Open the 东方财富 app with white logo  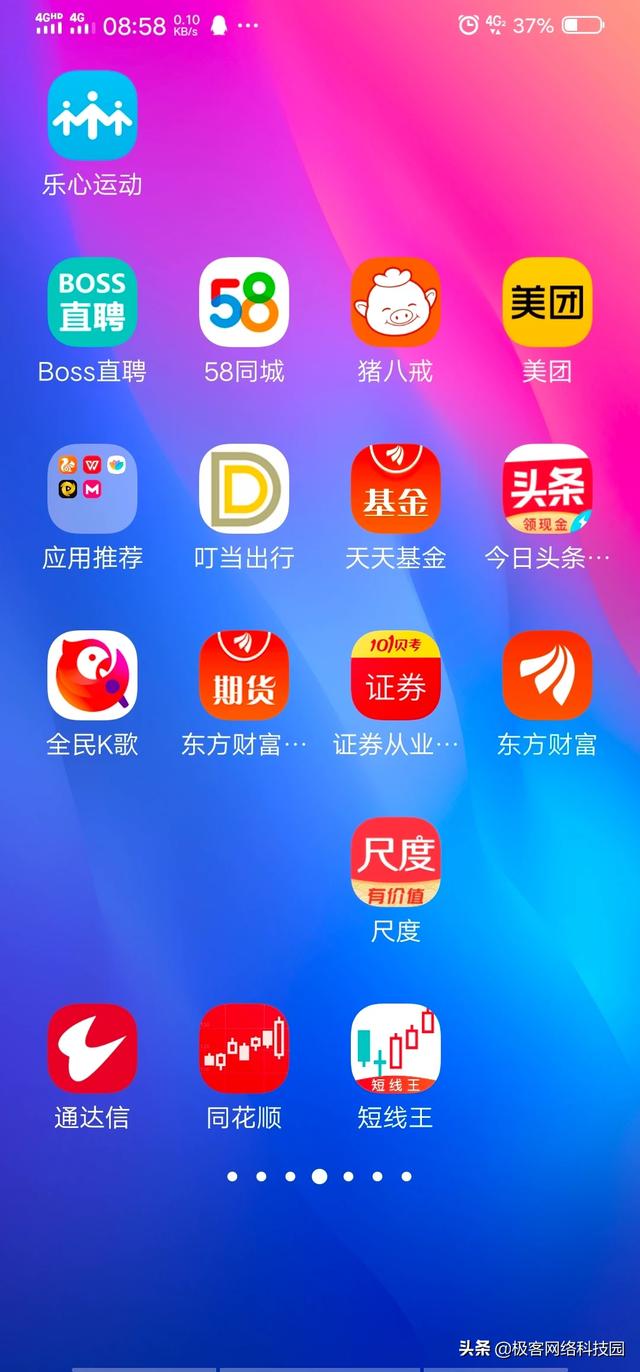(x=547, y=675)
